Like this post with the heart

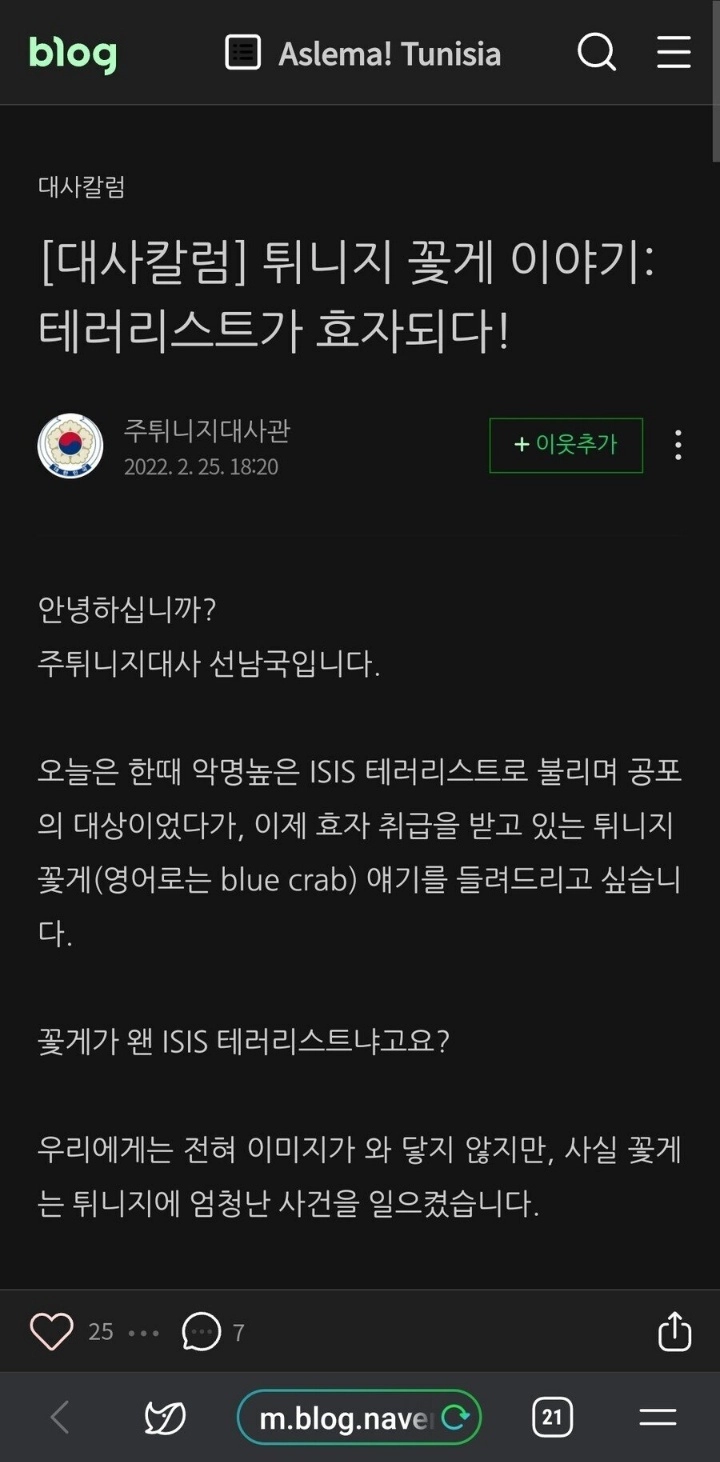[52, 1332]
